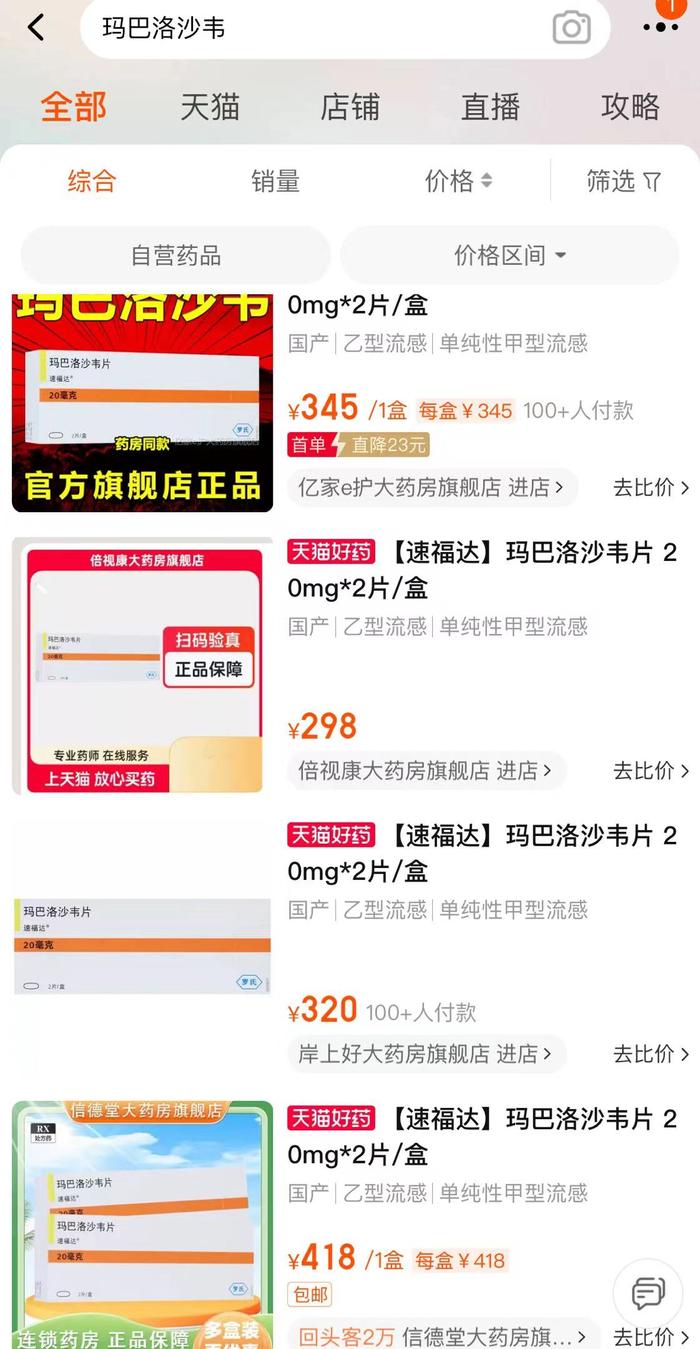The image size is (700, 1349).
Task: Enter 倍视康大药房旗舰店 store
Action: pos(426,771)
